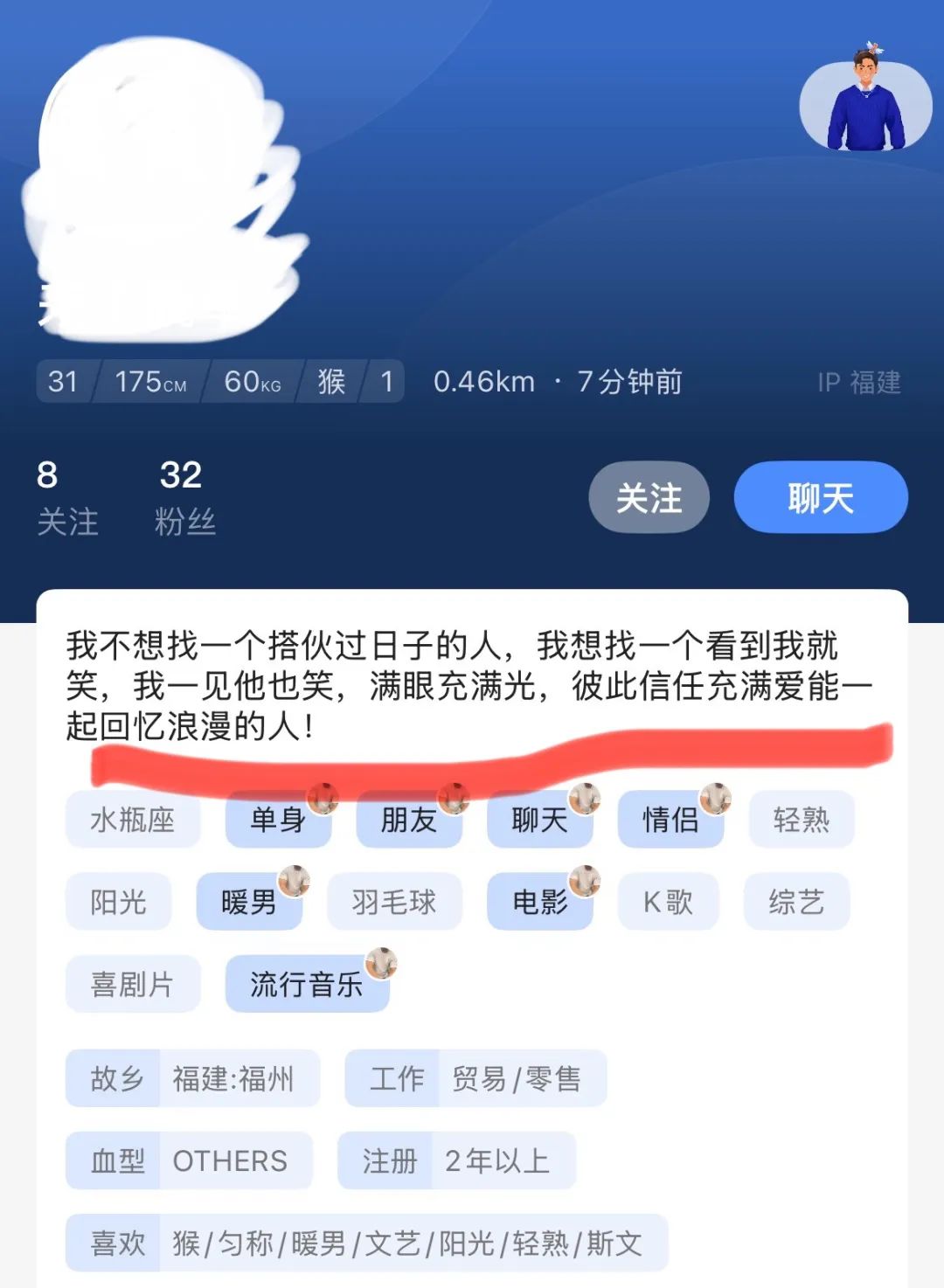Viewport: 944px width, 1288px height.
Task: Tap the K歌 tag chip
Action: point(668,902)
